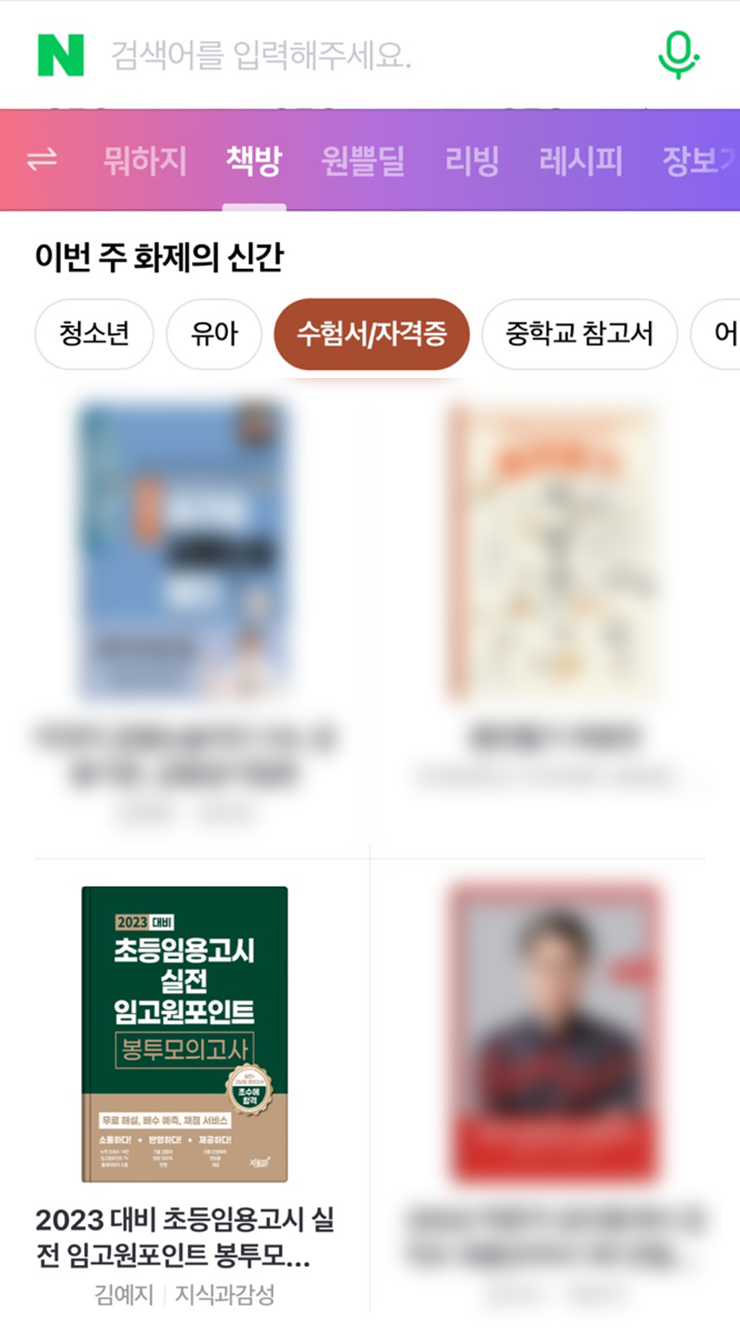
Task: Open the tab reorder arrows icon
Action: [42, 160]
